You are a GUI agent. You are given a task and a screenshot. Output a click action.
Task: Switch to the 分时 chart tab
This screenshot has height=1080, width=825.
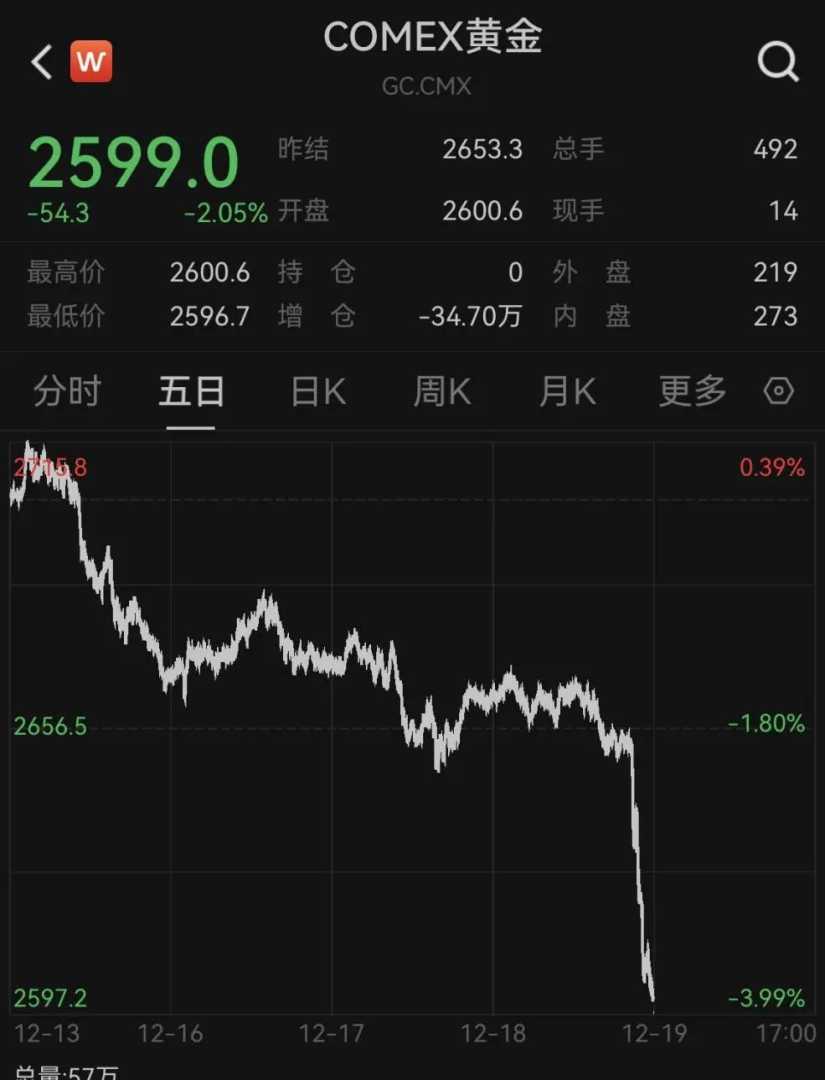click(67, 391)
